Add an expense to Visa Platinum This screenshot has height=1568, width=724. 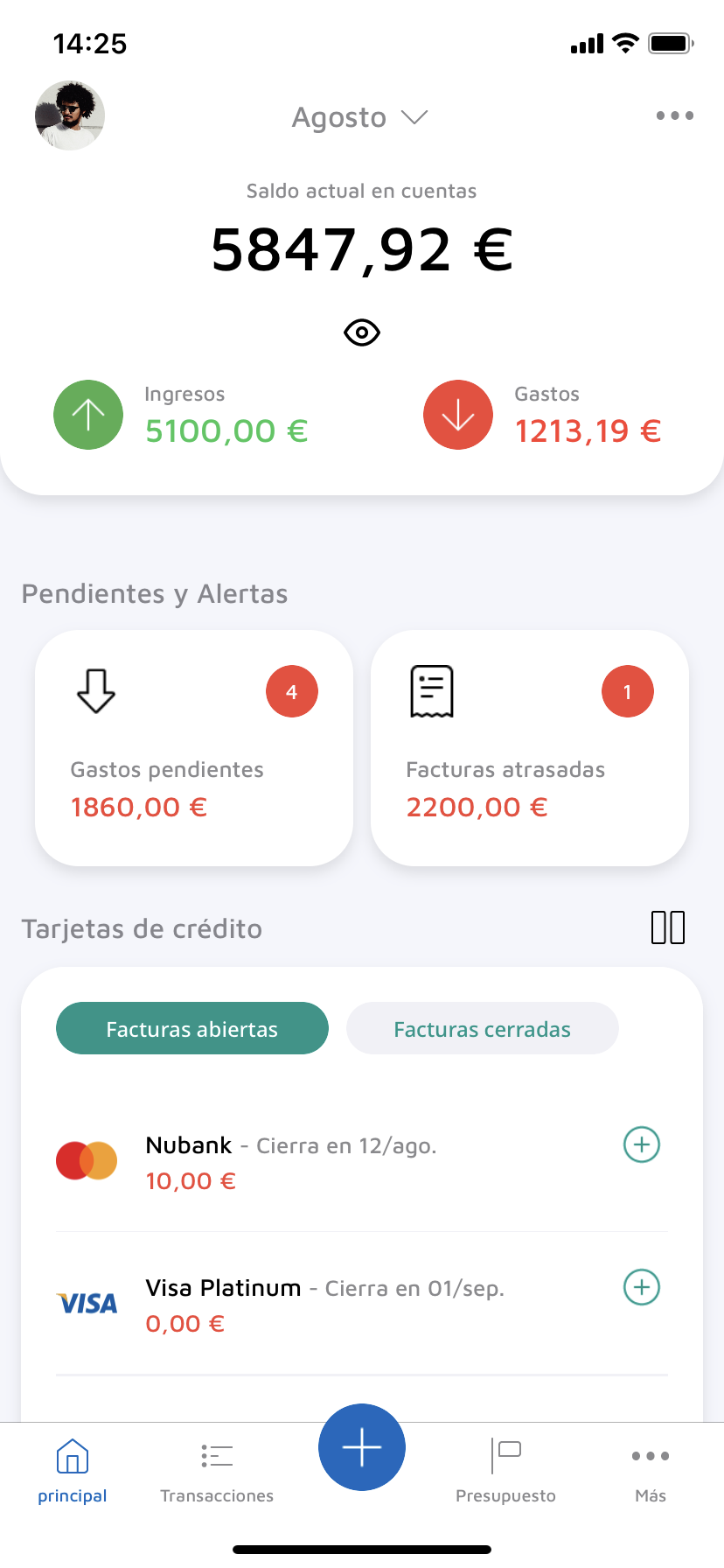pyautogui.click(x=642, y=1287)
